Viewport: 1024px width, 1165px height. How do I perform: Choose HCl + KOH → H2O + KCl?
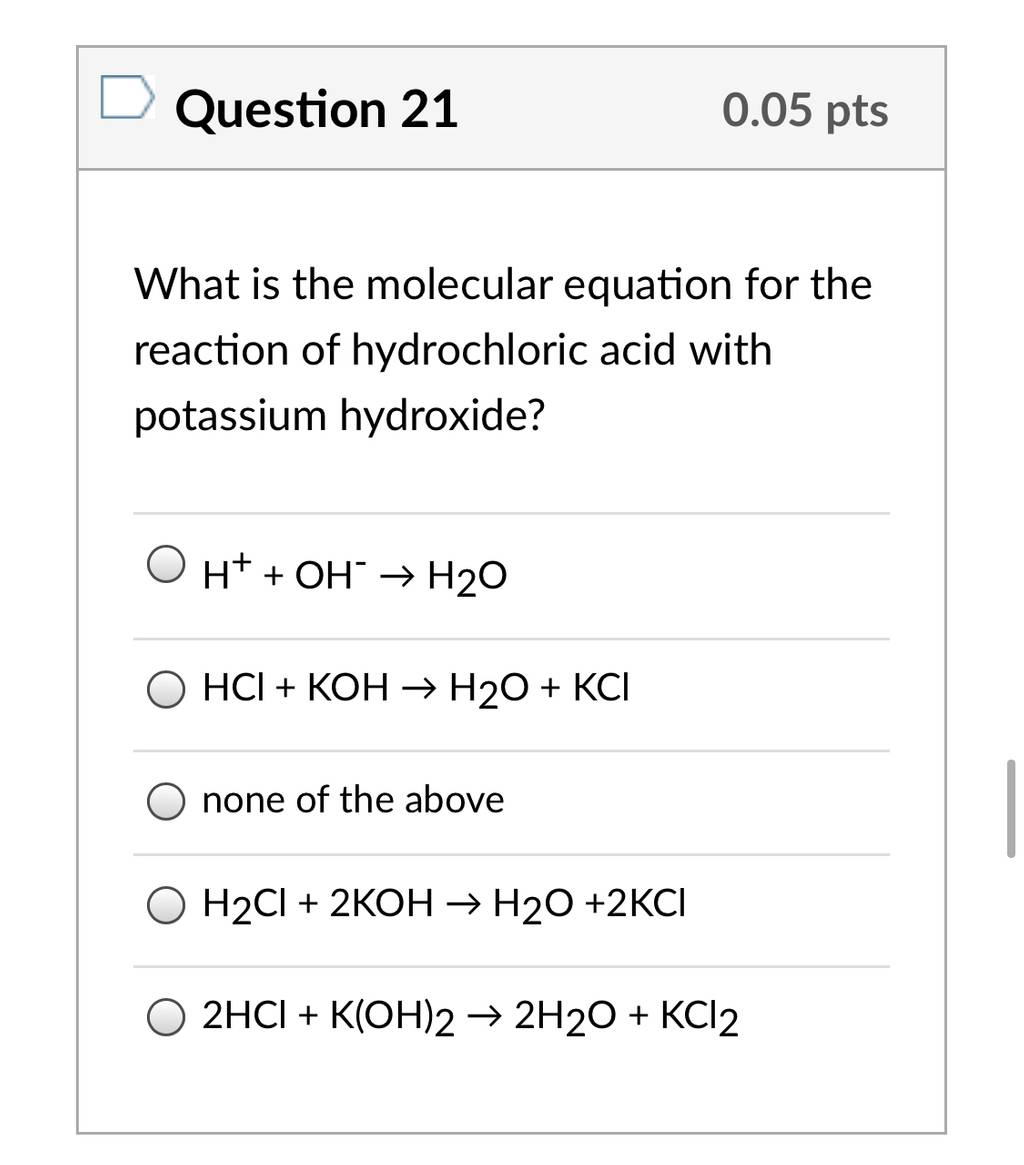pos(166,689)
